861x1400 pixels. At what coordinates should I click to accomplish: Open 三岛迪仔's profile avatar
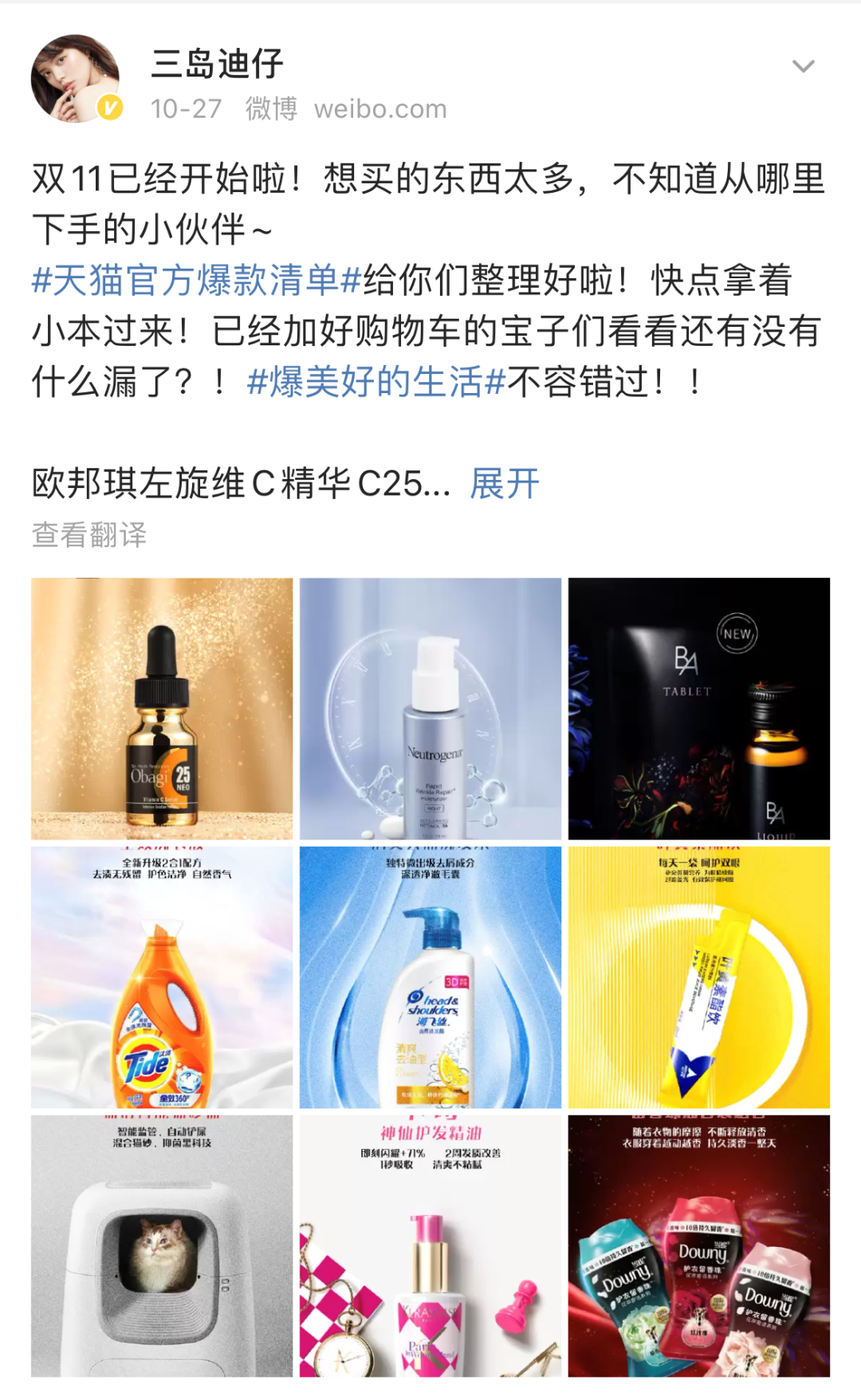coord(75,78)
